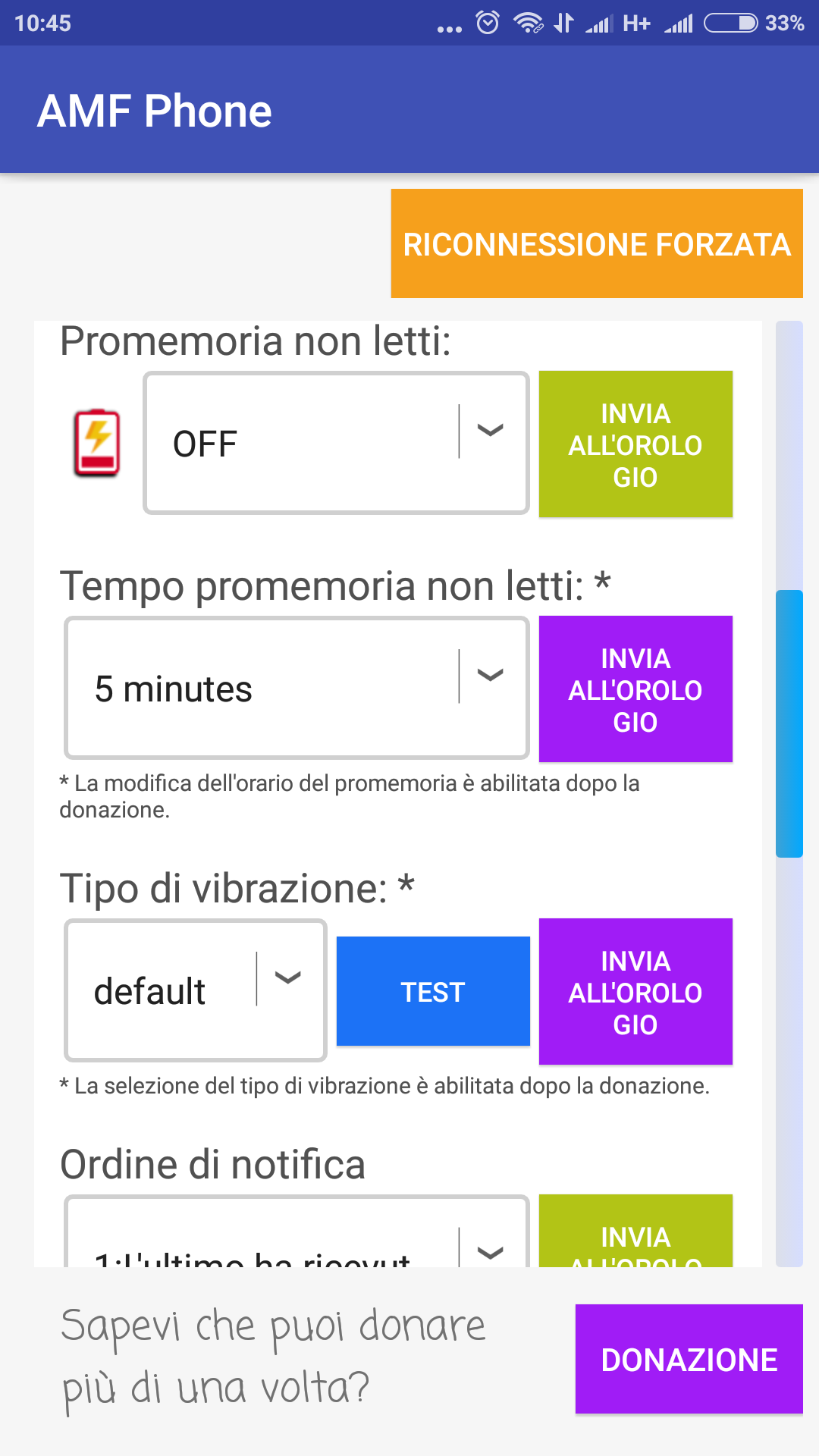The height and width of the screenshot is (1456, 819).
Task: Test the selected vibration type
Action: (433, 991)
